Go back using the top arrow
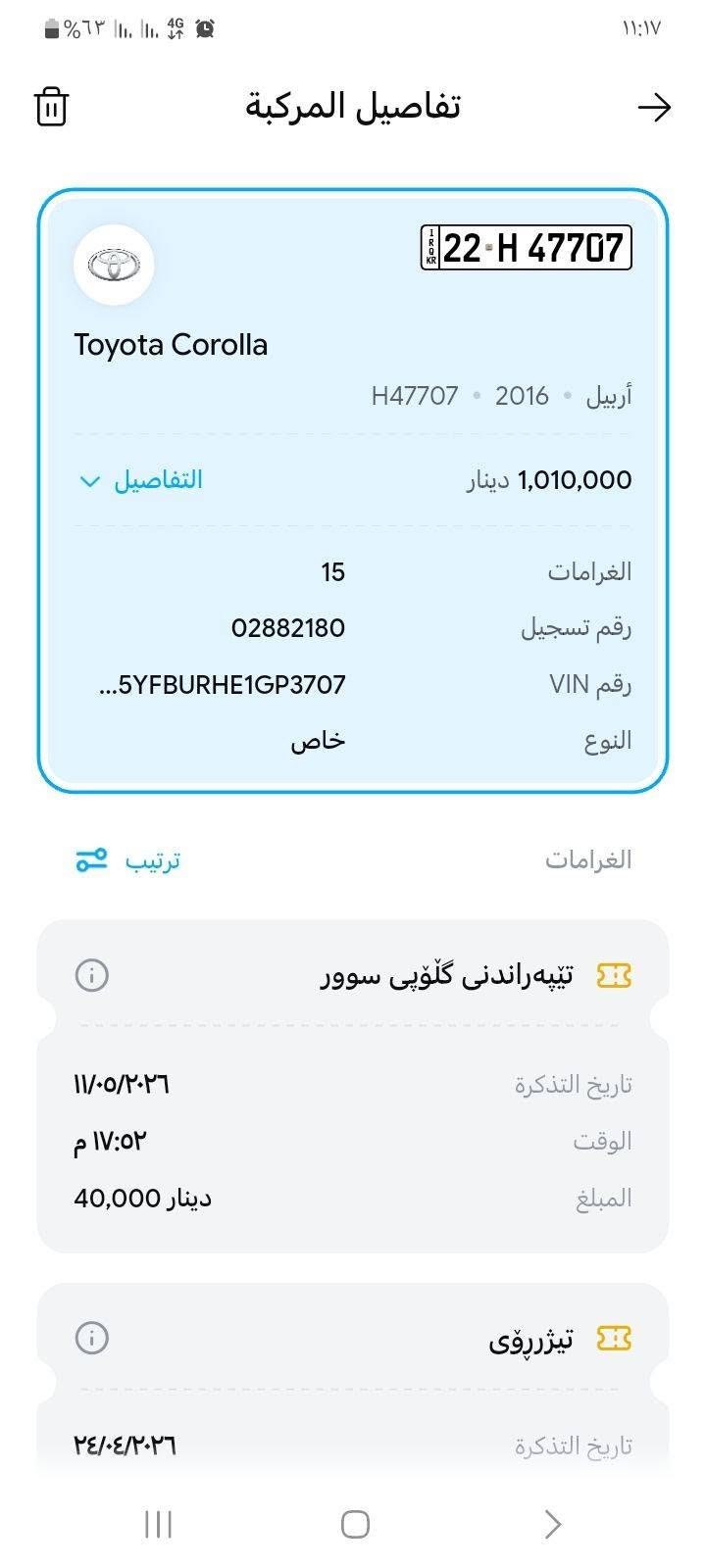The width and height of the screenshot is (706, 1568). point(654,107)
